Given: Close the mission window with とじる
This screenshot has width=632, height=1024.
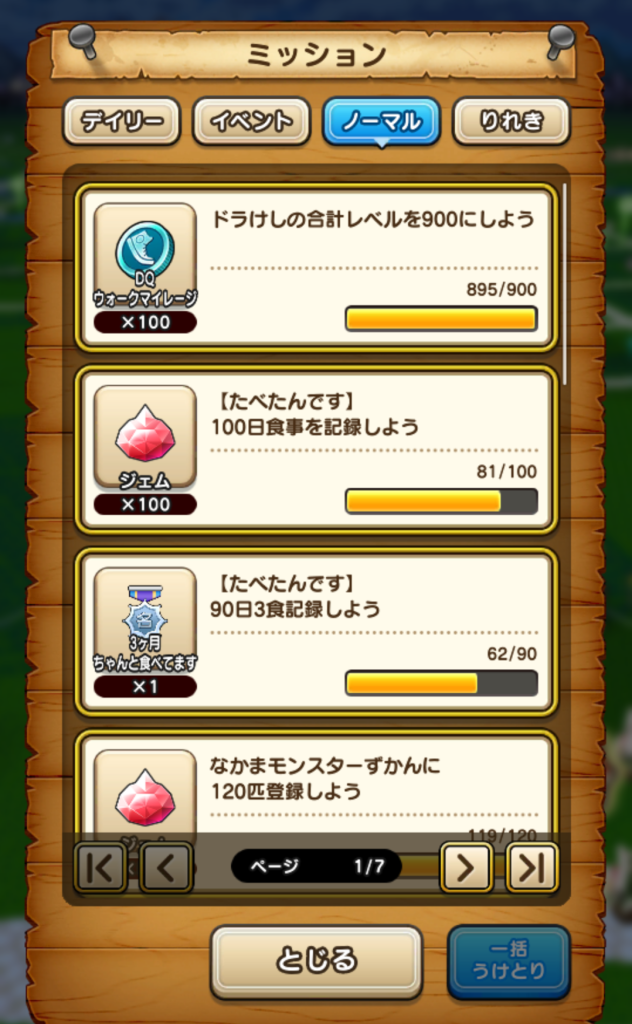Looking at the screenshot, I should click(316, 961).
